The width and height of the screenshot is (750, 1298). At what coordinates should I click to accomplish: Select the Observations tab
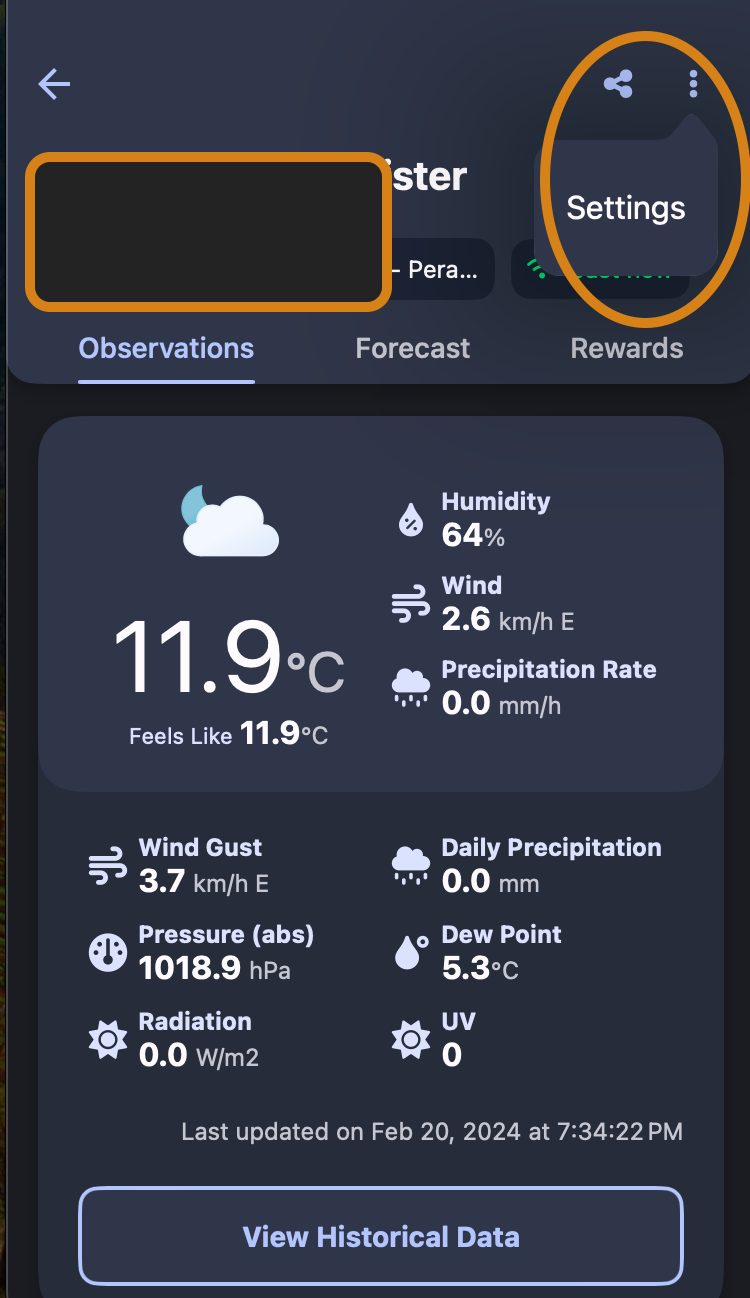click(166, 348)
